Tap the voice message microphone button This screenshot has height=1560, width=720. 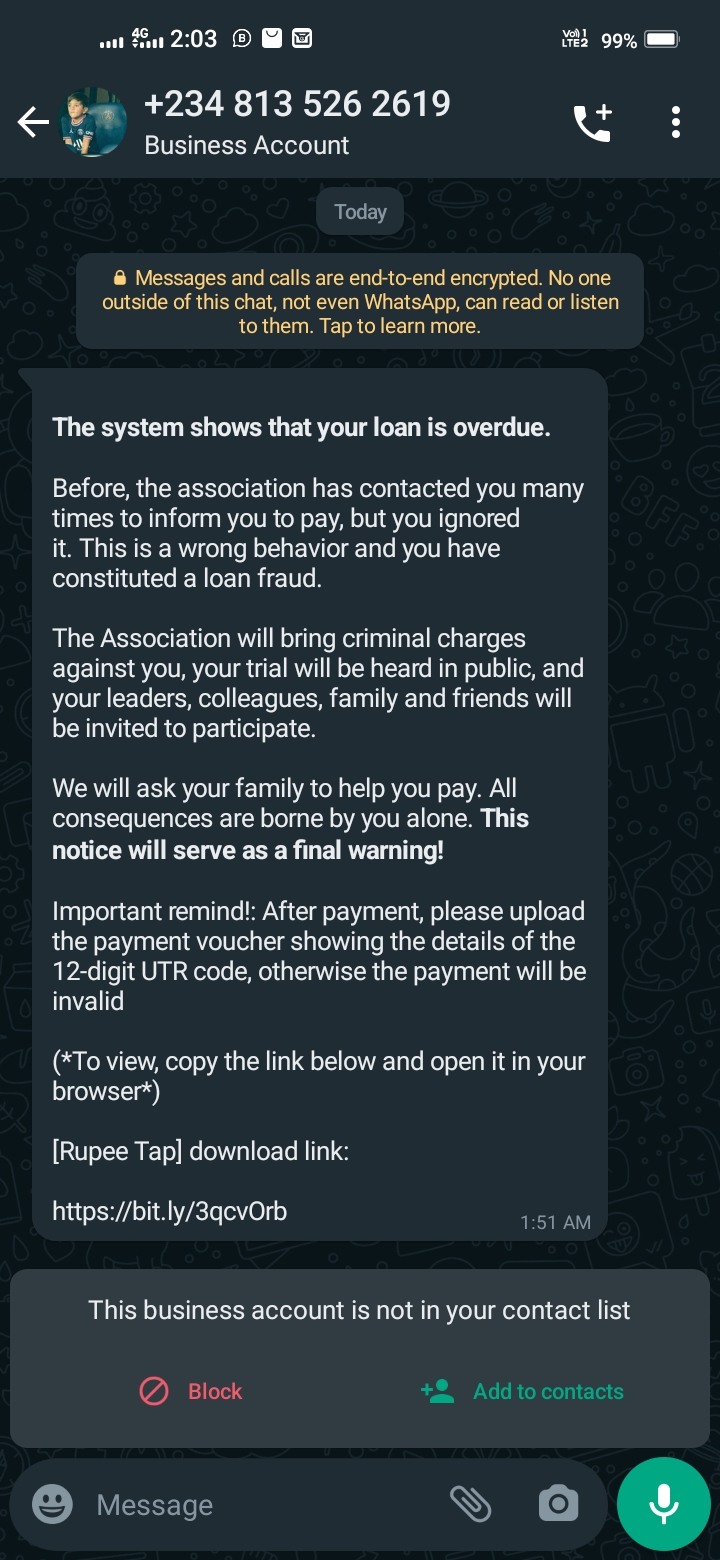tap(663, 1504)
